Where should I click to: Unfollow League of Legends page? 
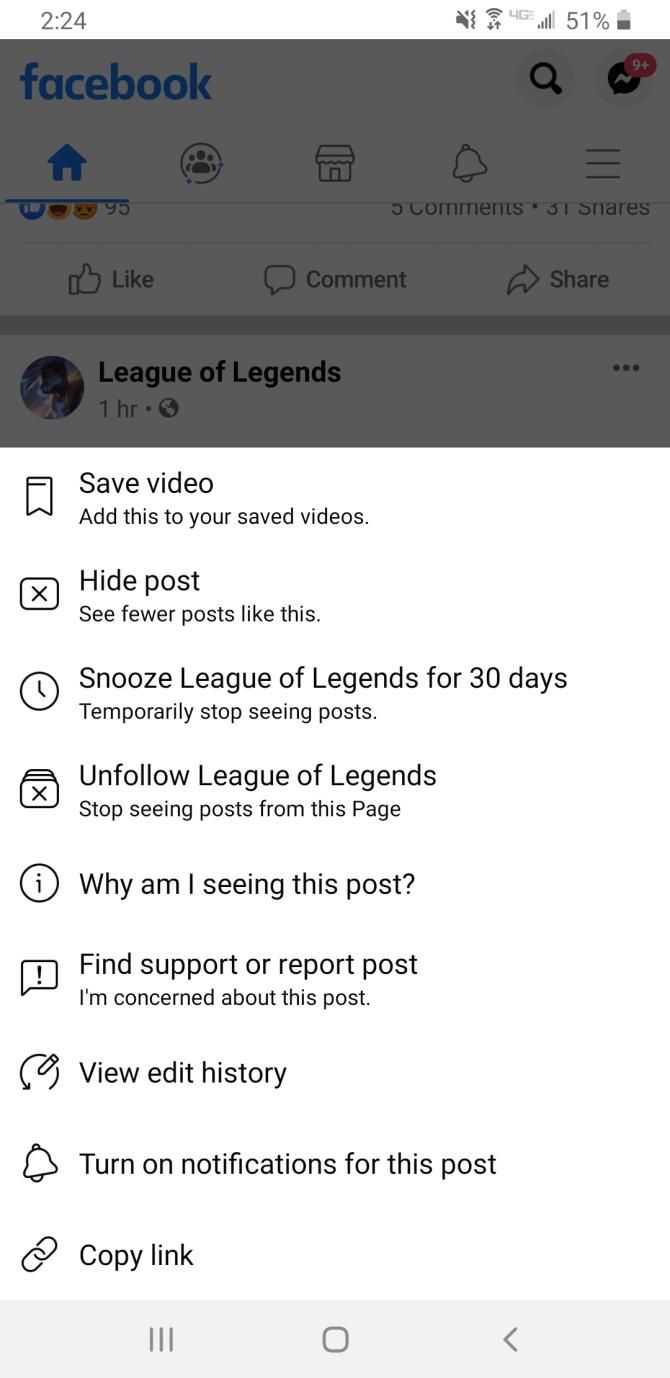point(257,790)
